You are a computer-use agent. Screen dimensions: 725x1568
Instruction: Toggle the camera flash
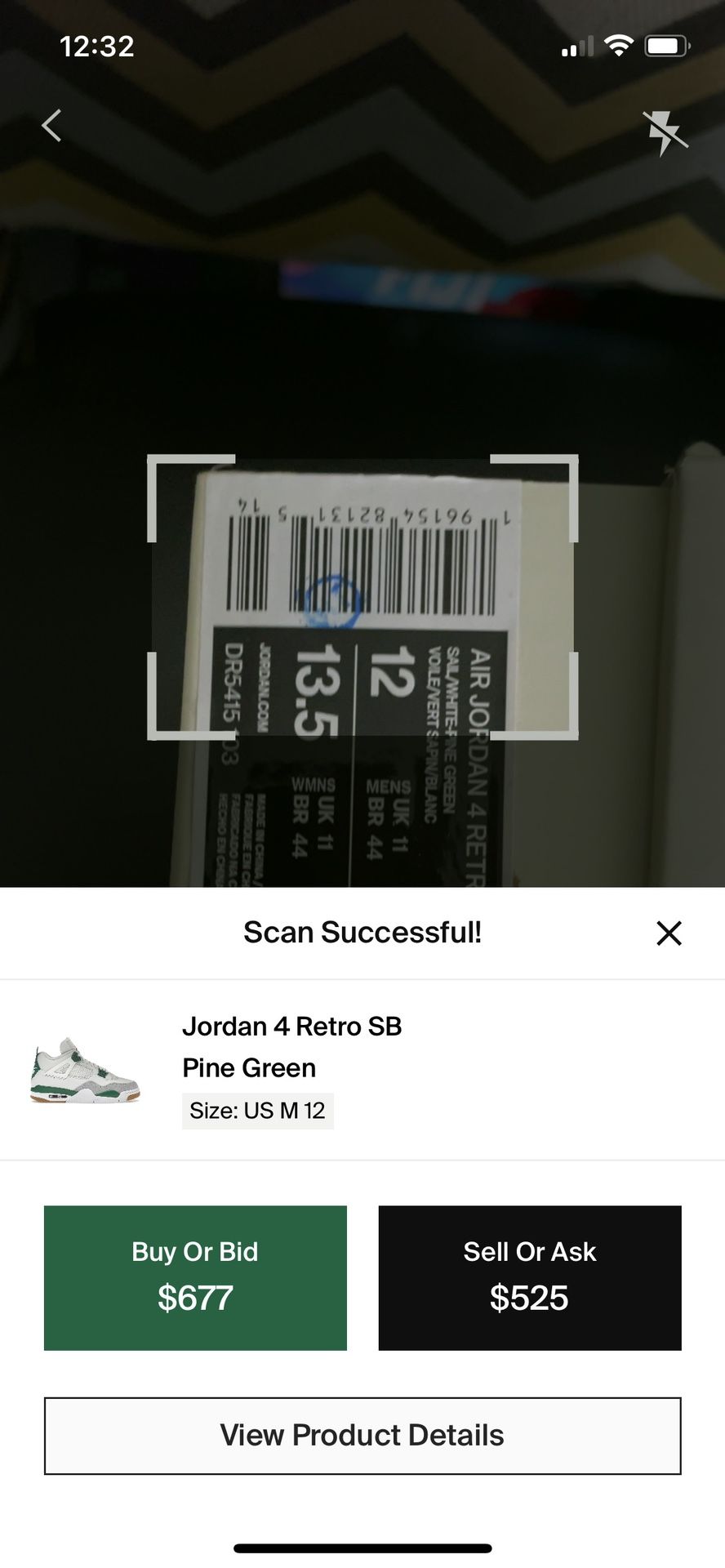coord(665,132)
